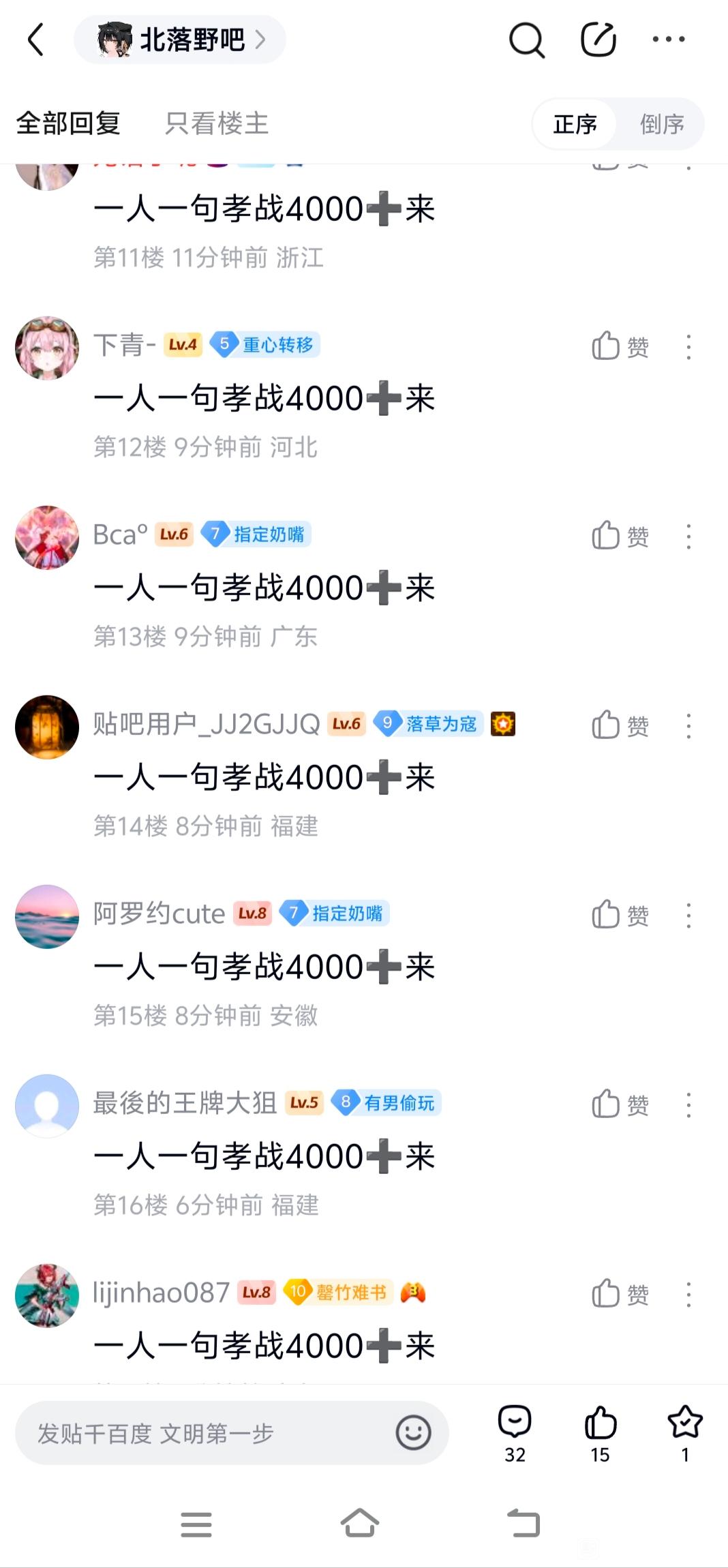Open search in the top bar

[x=526, y=40]
